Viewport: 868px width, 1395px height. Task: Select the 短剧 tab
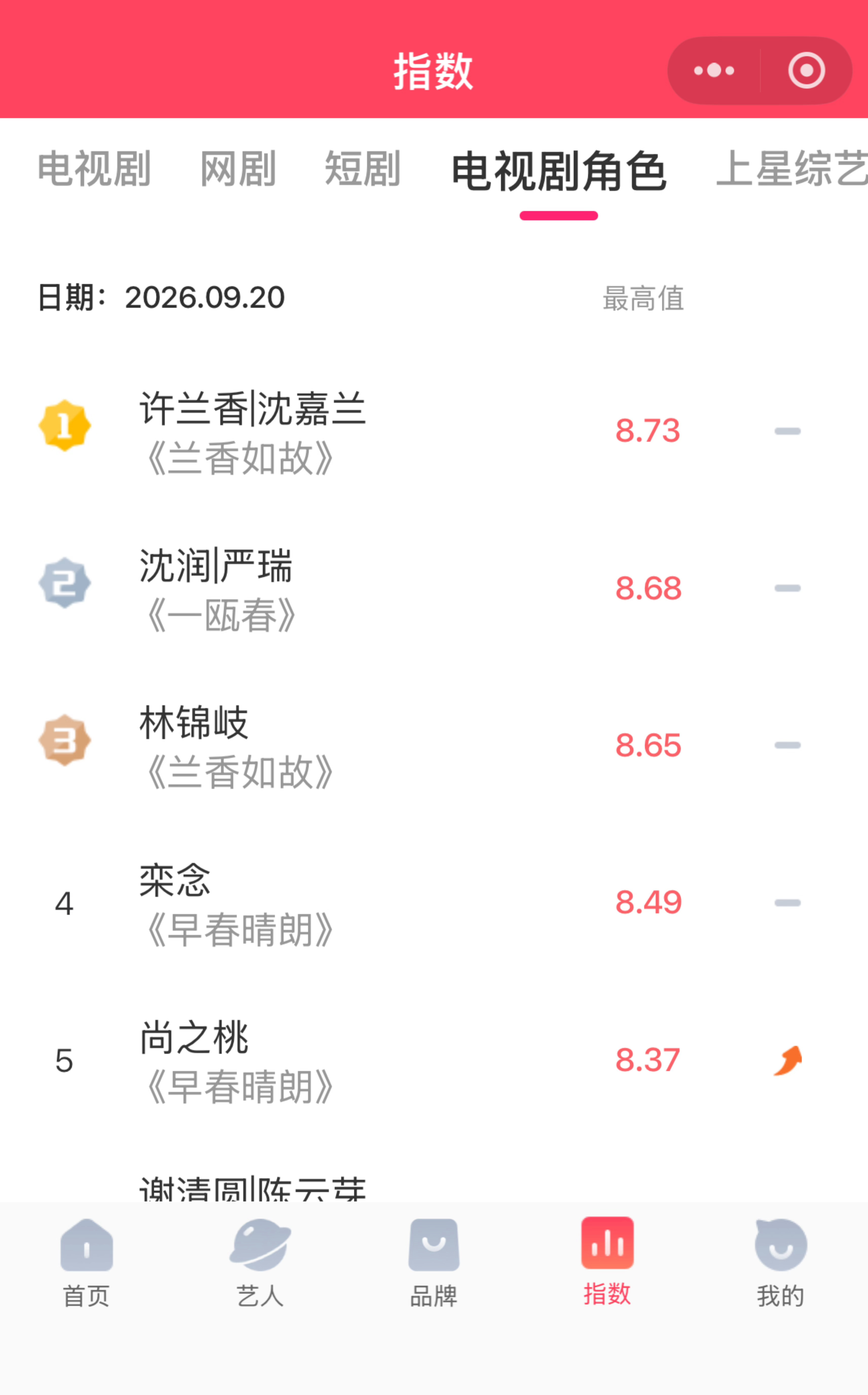pyautogui.click(x=363, y=169)
